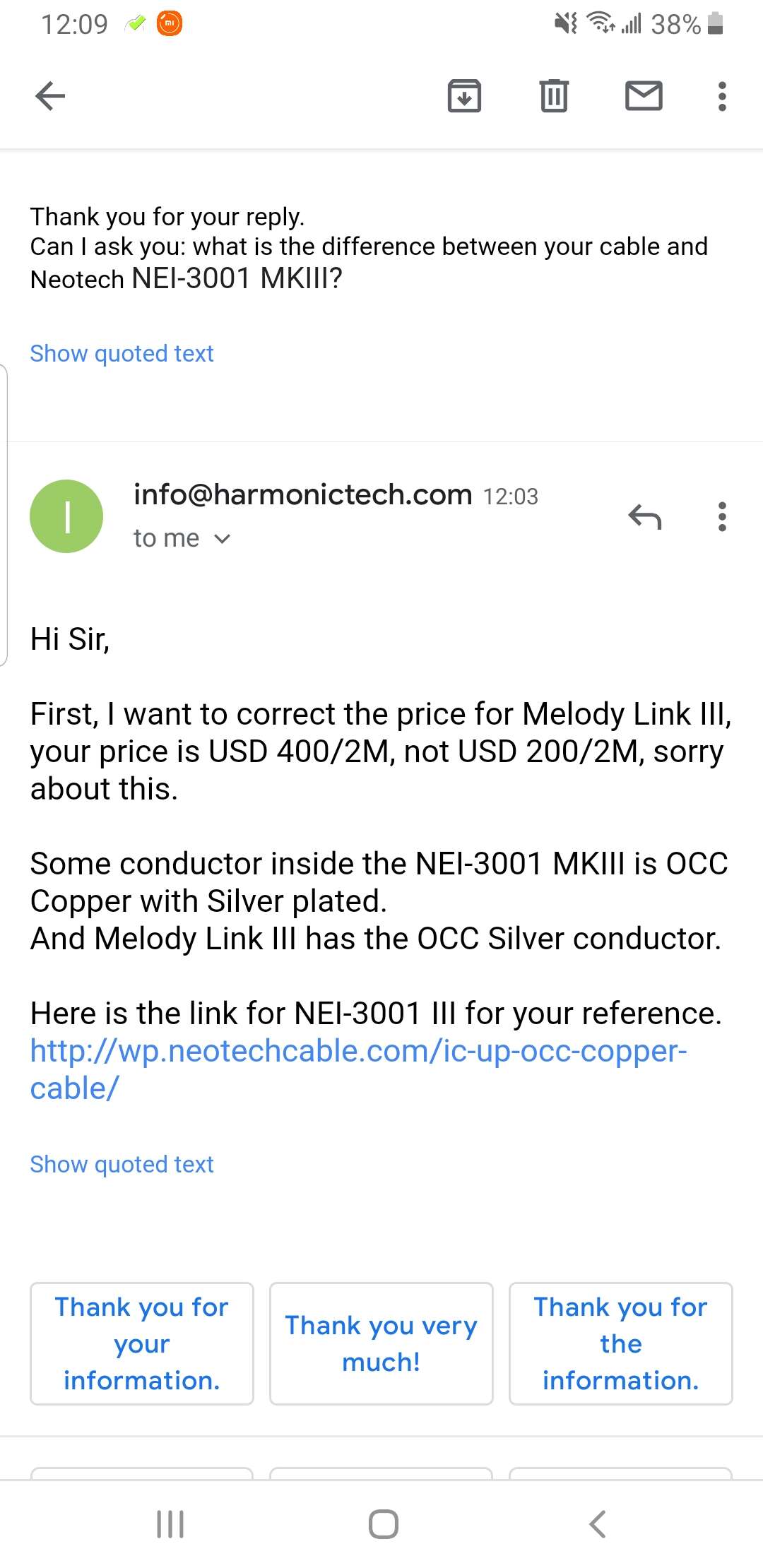Open more options for harmonictech message
763x1568 pixels.
click(x=722, y=517)
